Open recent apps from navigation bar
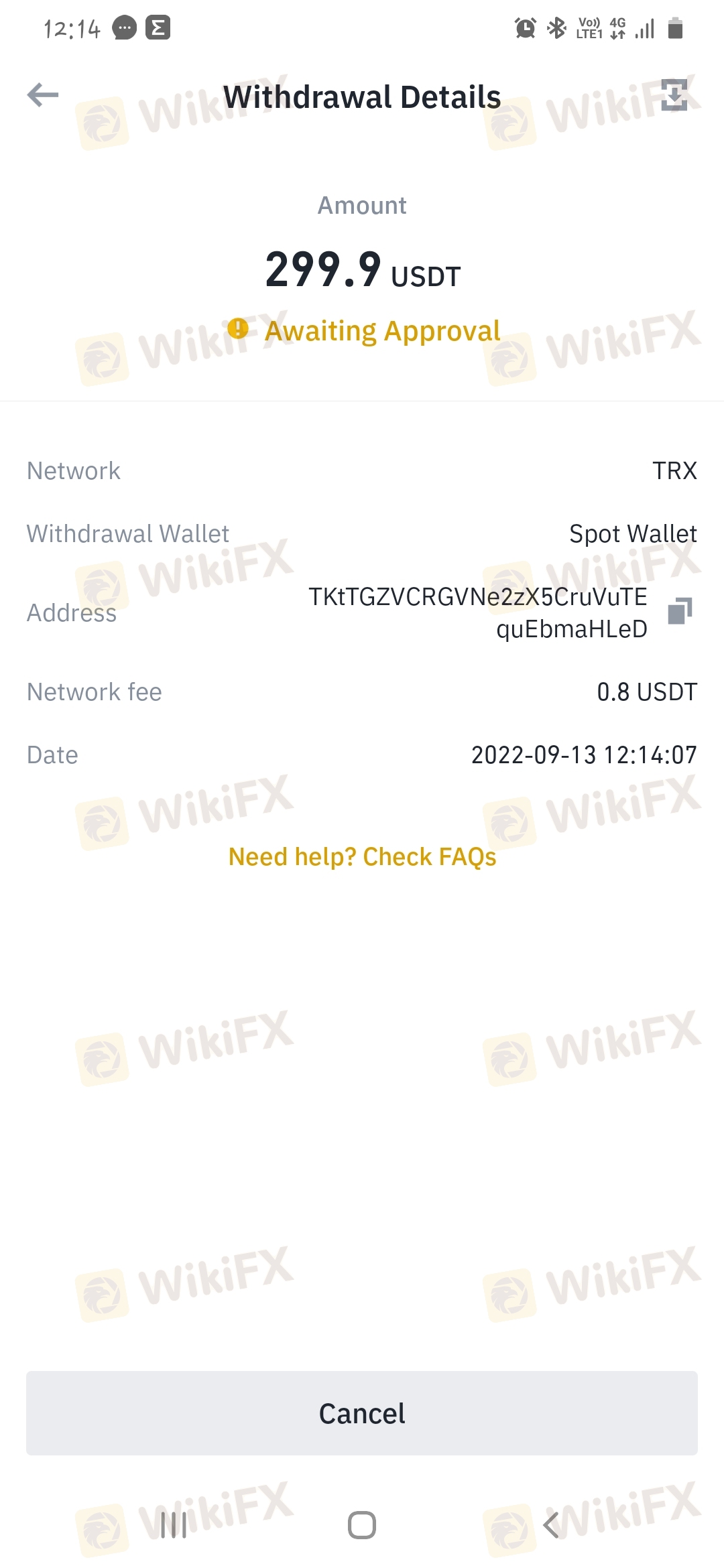Viewport: 724px width, 1568px height. coord(174,1525)
